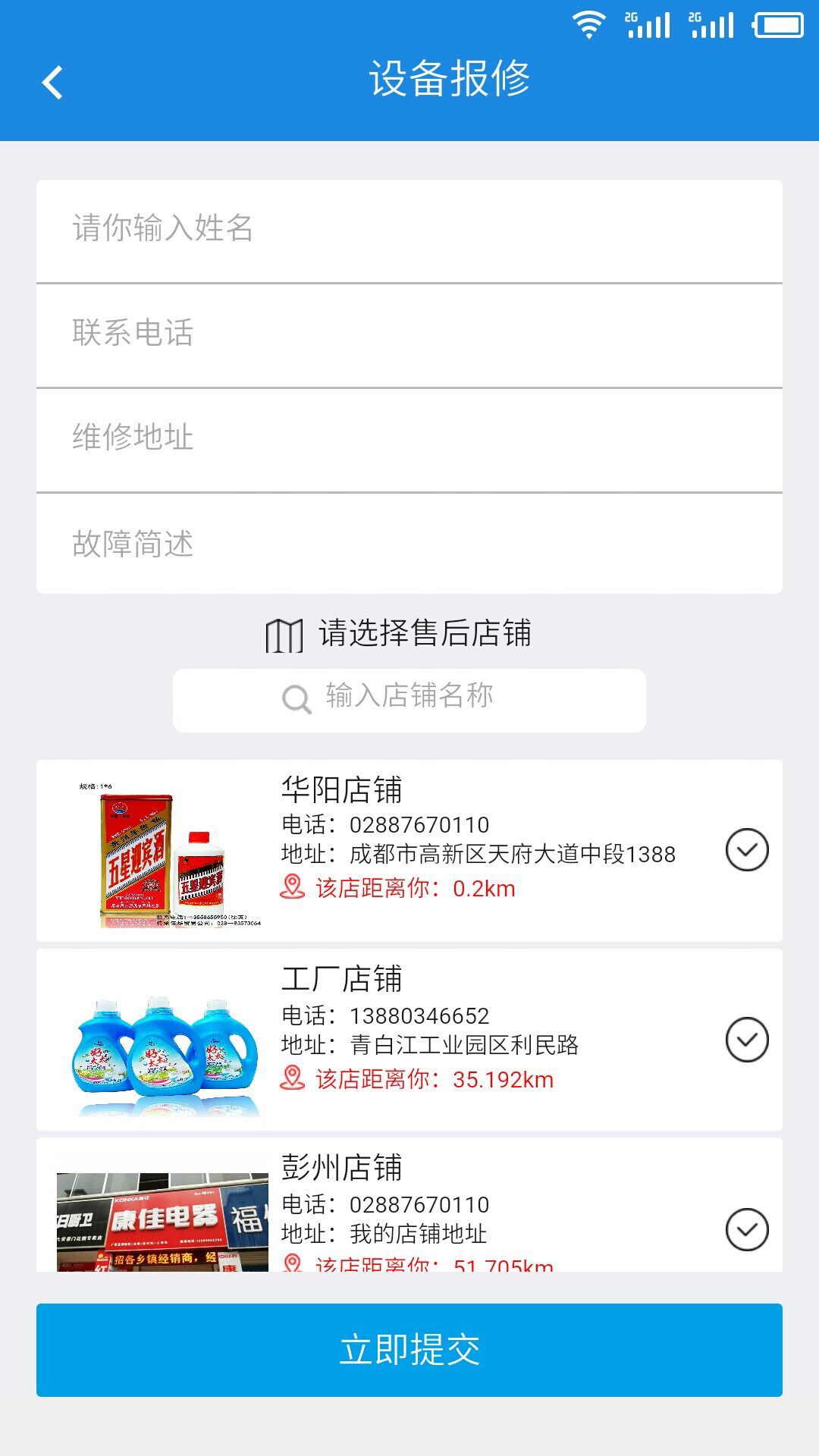Choose 工厂店铺 using its check circle
The width and height of the screenshot is (819, 1456).
click(746, 1040)
